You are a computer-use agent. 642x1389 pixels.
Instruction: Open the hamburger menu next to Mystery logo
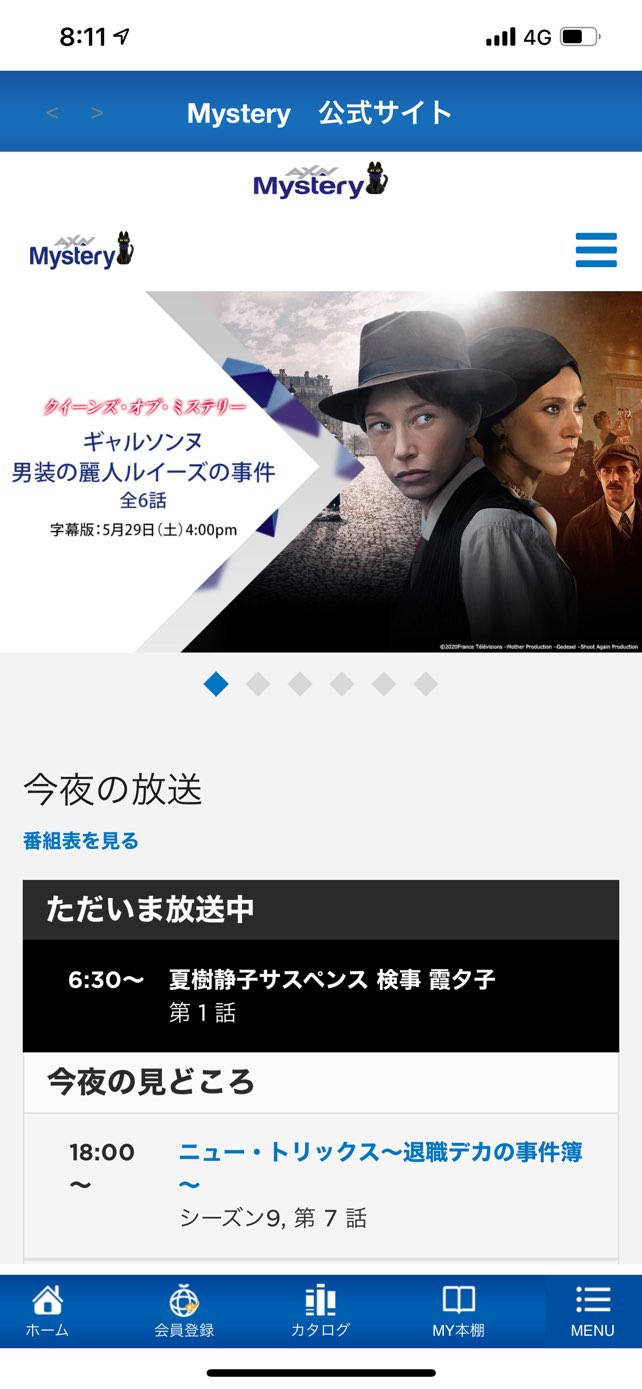click(596, 250)
